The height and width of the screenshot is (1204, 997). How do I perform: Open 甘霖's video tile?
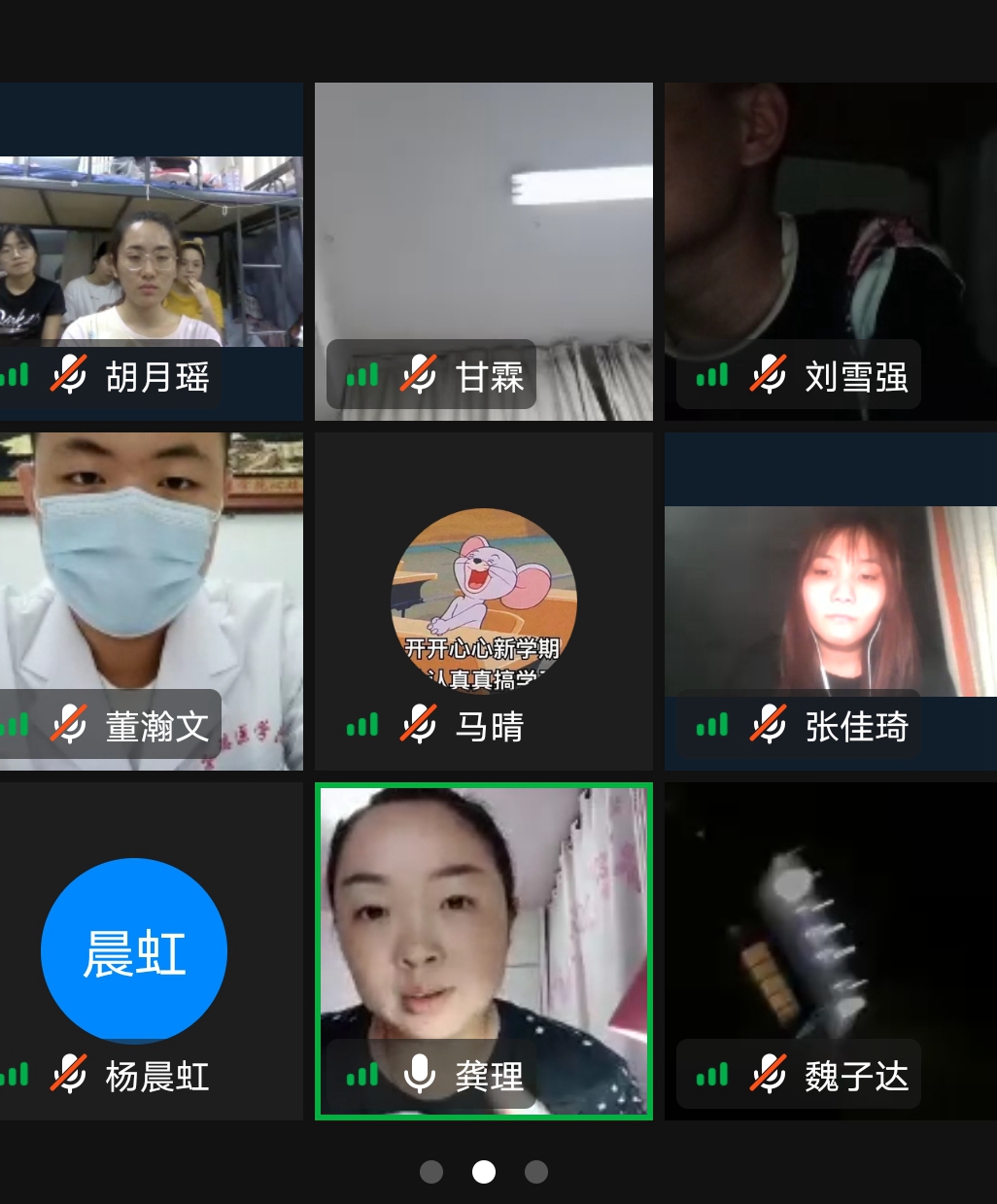tap(483, 251)
